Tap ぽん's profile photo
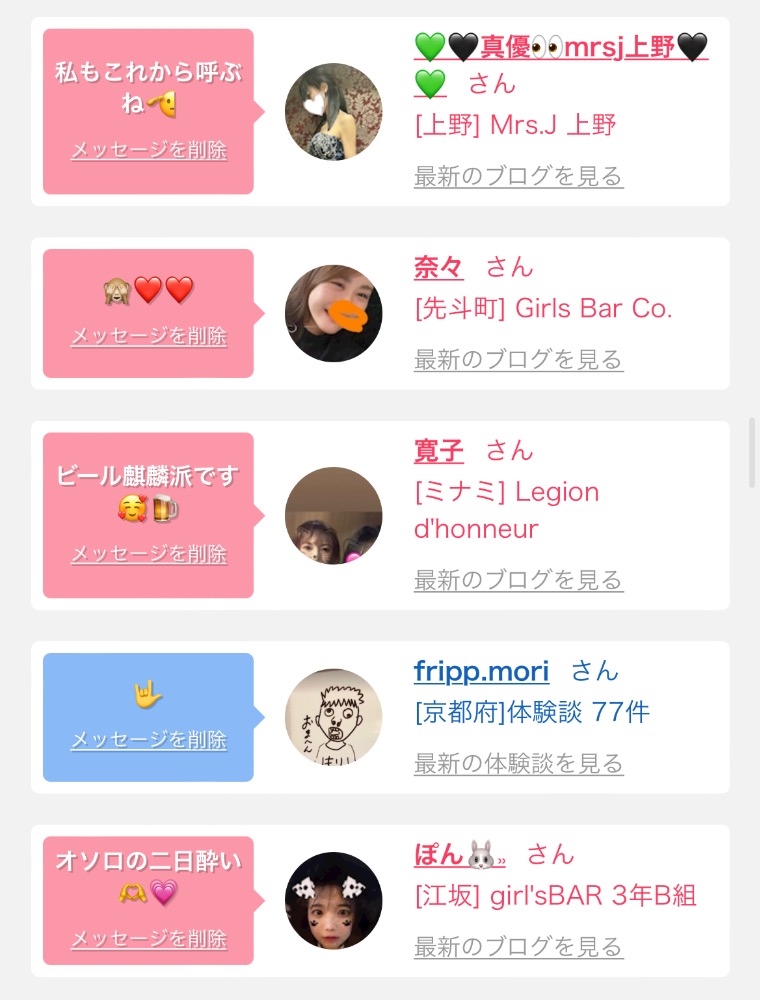This screenshot has height=1000, width=760. pos(333,900)
